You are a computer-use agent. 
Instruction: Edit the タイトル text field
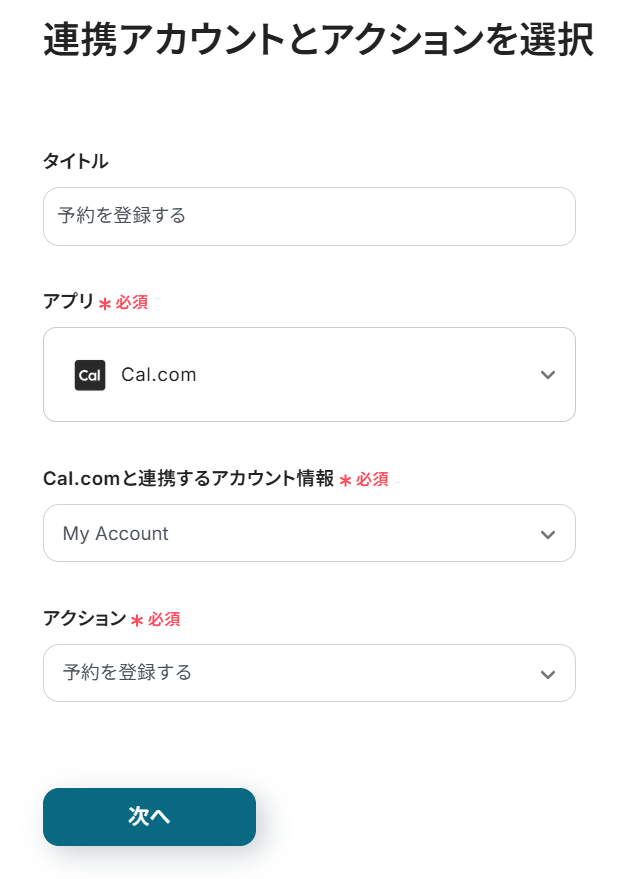[x=309, y=216]
